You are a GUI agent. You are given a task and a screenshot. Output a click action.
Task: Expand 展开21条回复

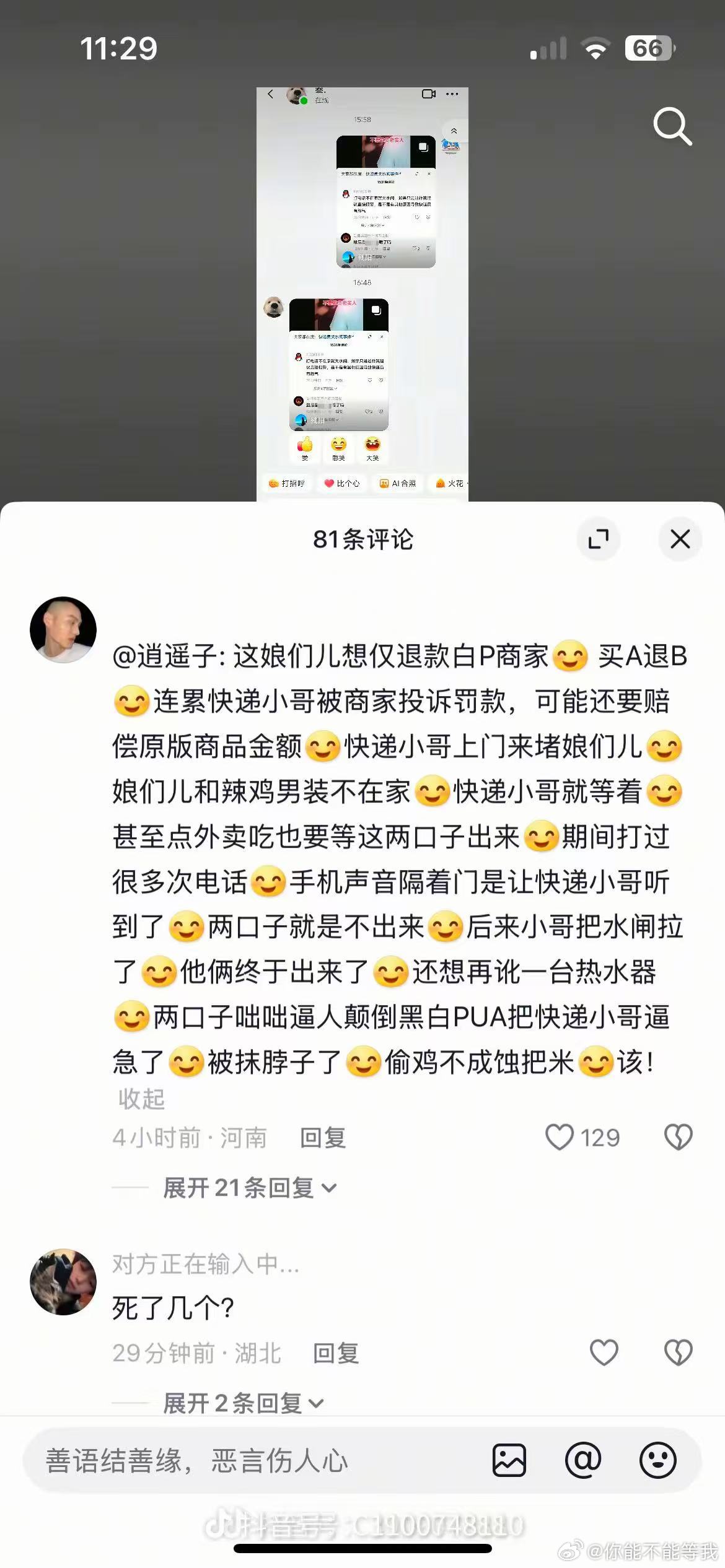(x=250, y=1188)
